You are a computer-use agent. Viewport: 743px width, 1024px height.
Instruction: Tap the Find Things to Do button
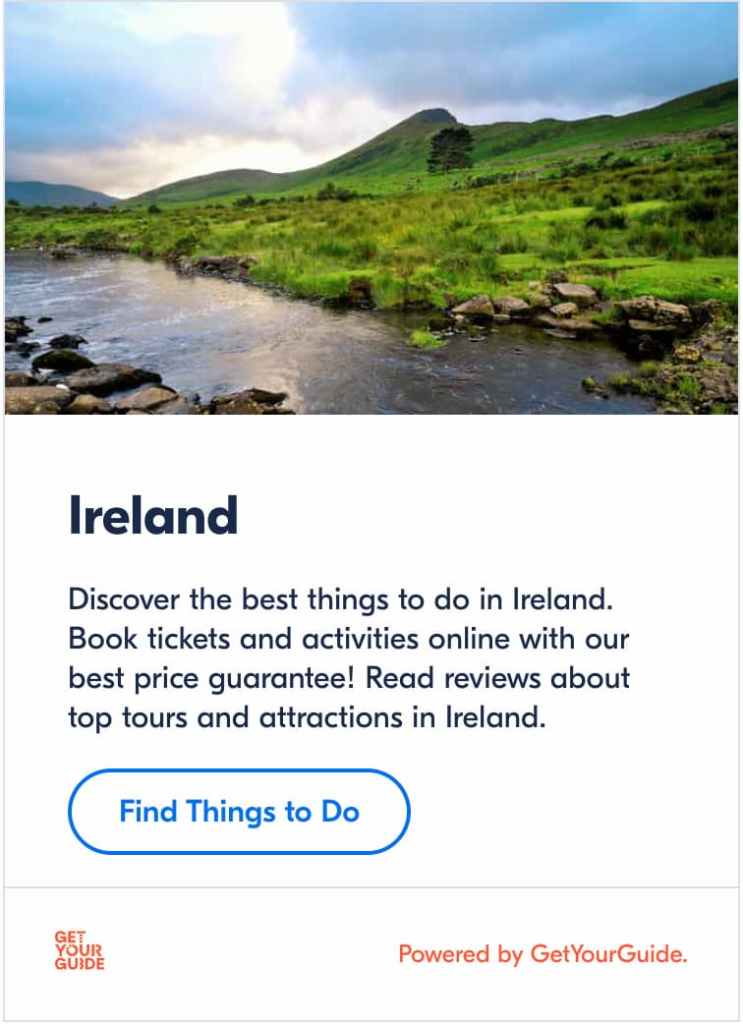[239, 811]
